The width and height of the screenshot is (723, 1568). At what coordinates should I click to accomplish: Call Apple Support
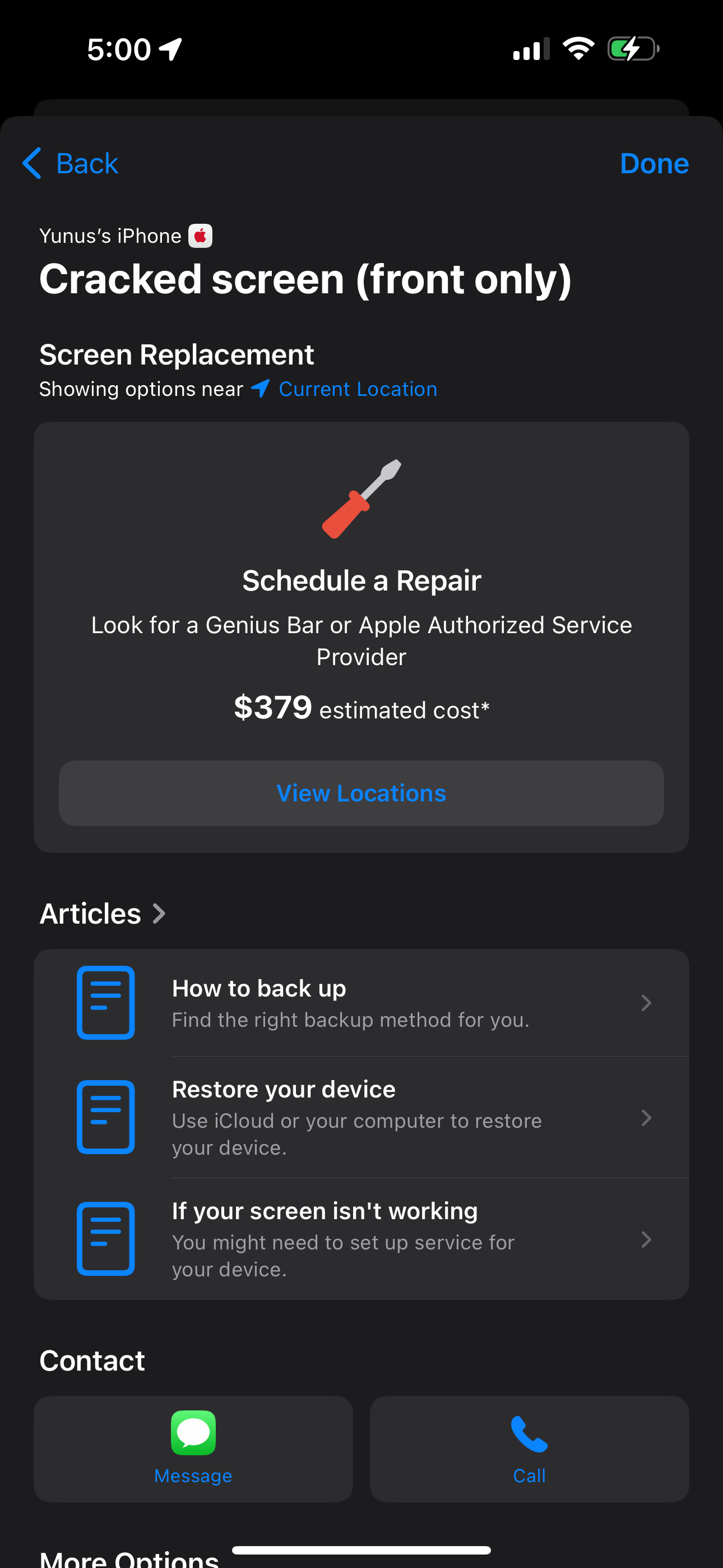(x=529, y=1448)
